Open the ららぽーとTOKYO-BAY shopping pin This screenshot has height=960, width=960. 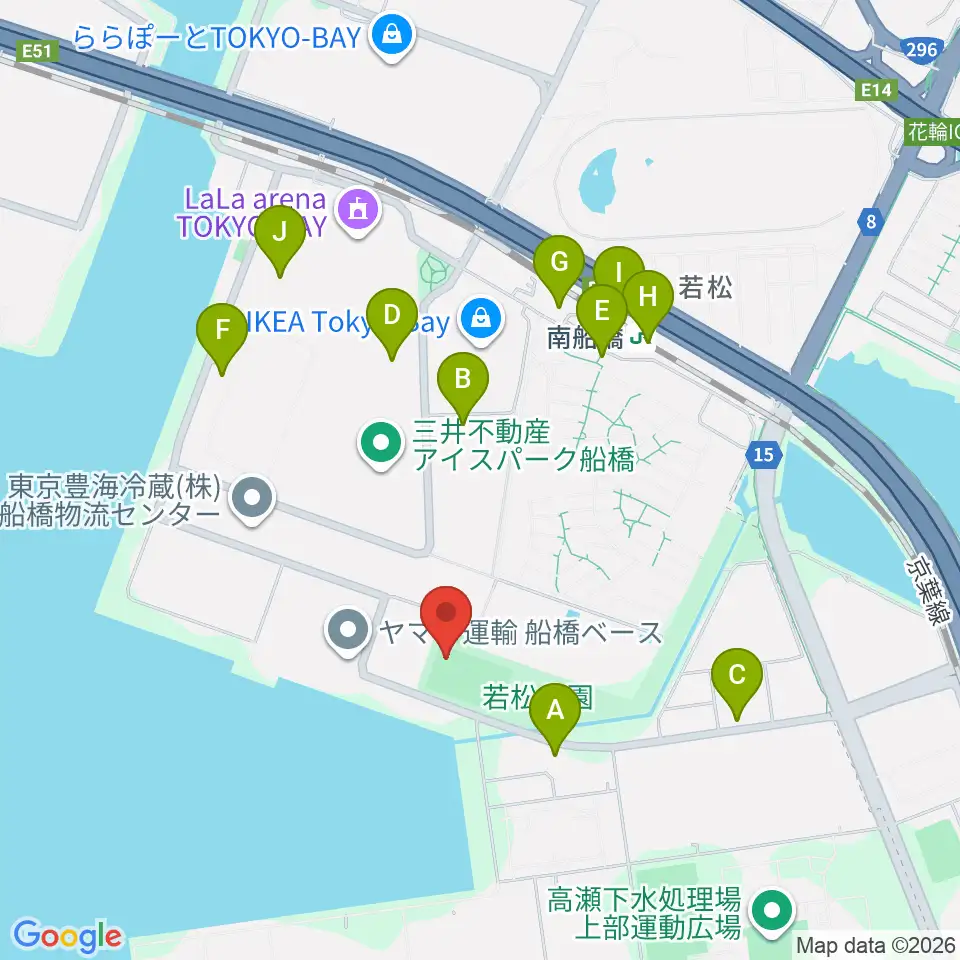coord(392,39)
